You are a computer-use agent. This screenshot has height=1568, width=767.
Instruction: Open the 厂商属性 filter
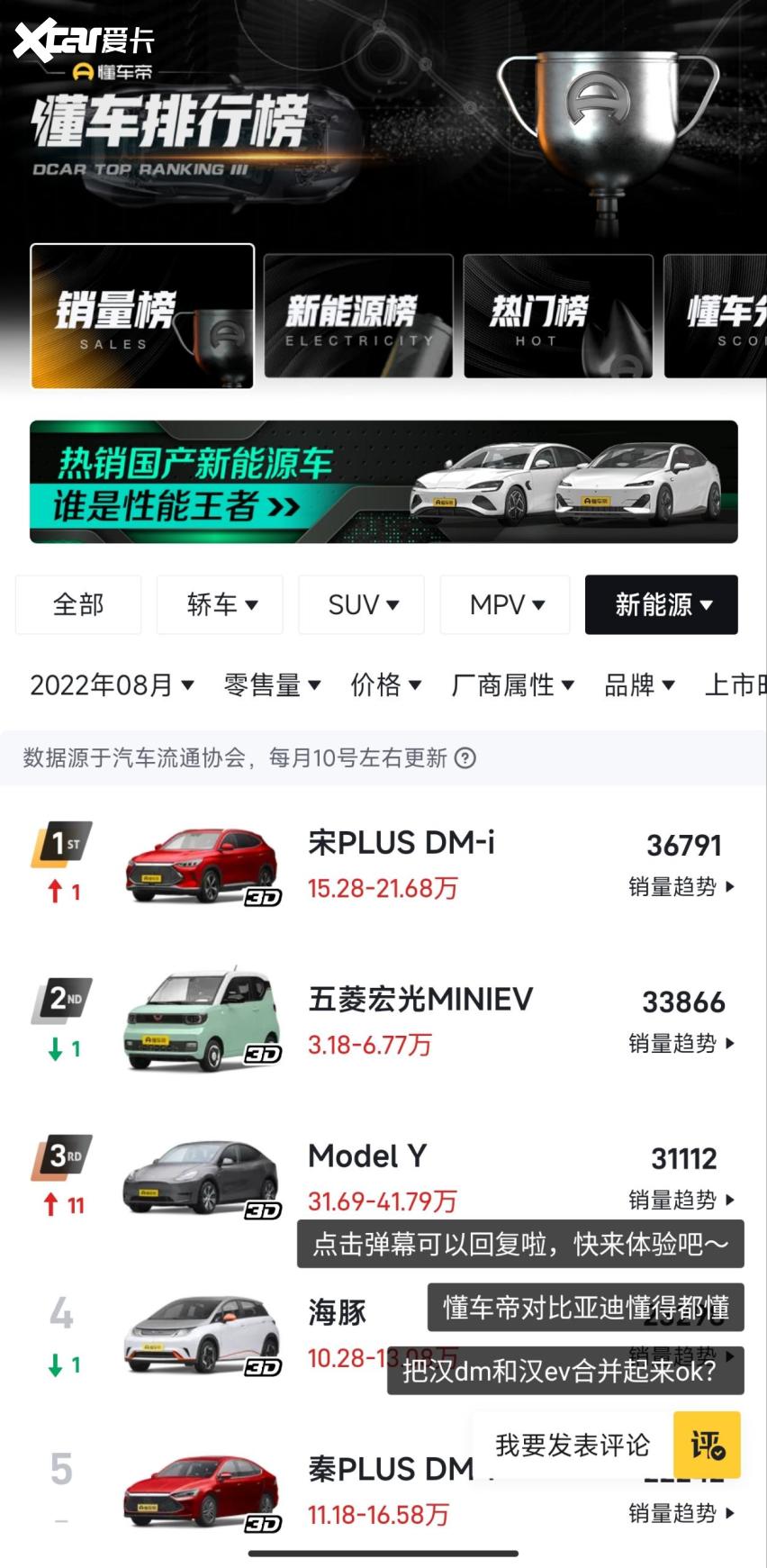[x=512, y=685]
